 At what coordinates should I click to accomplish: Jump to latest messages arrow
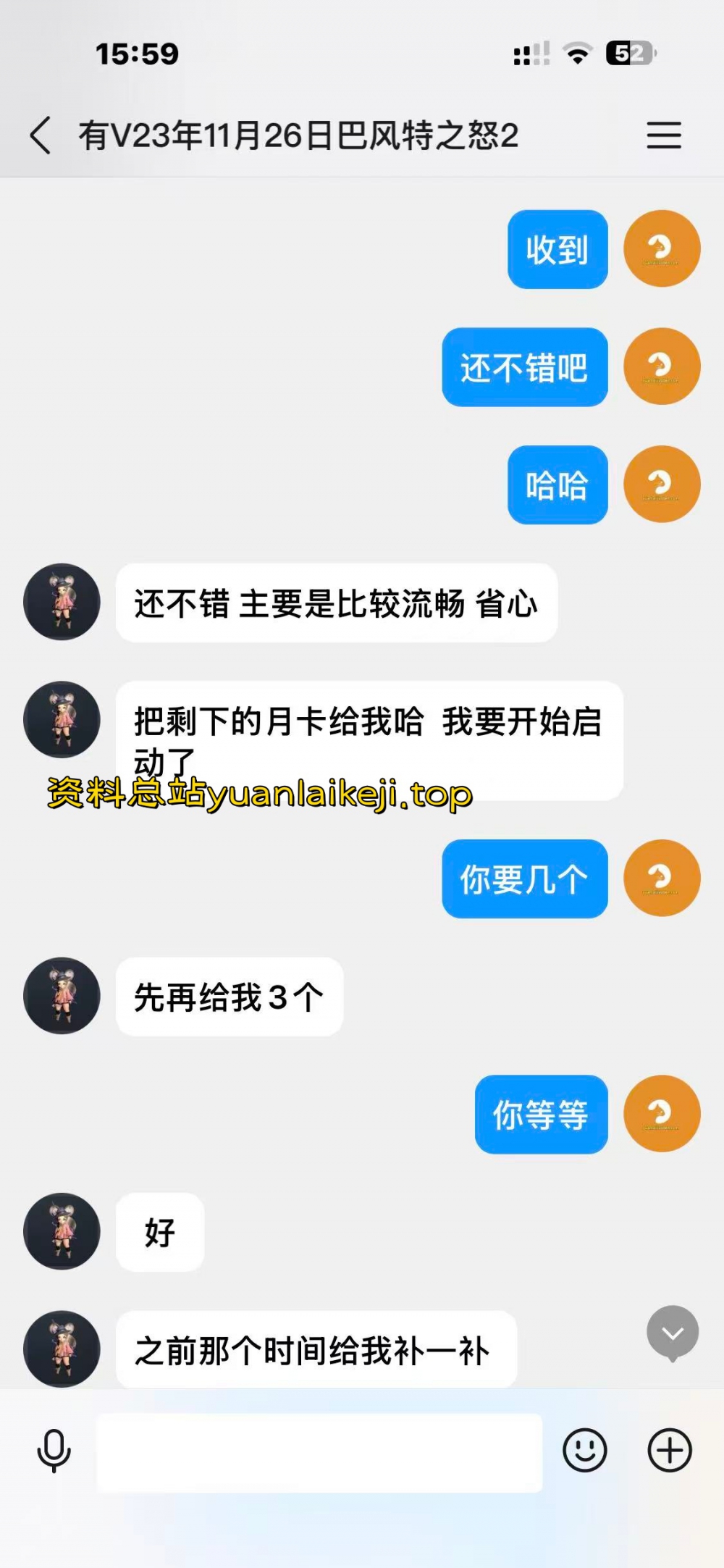tap(673, 1333)
